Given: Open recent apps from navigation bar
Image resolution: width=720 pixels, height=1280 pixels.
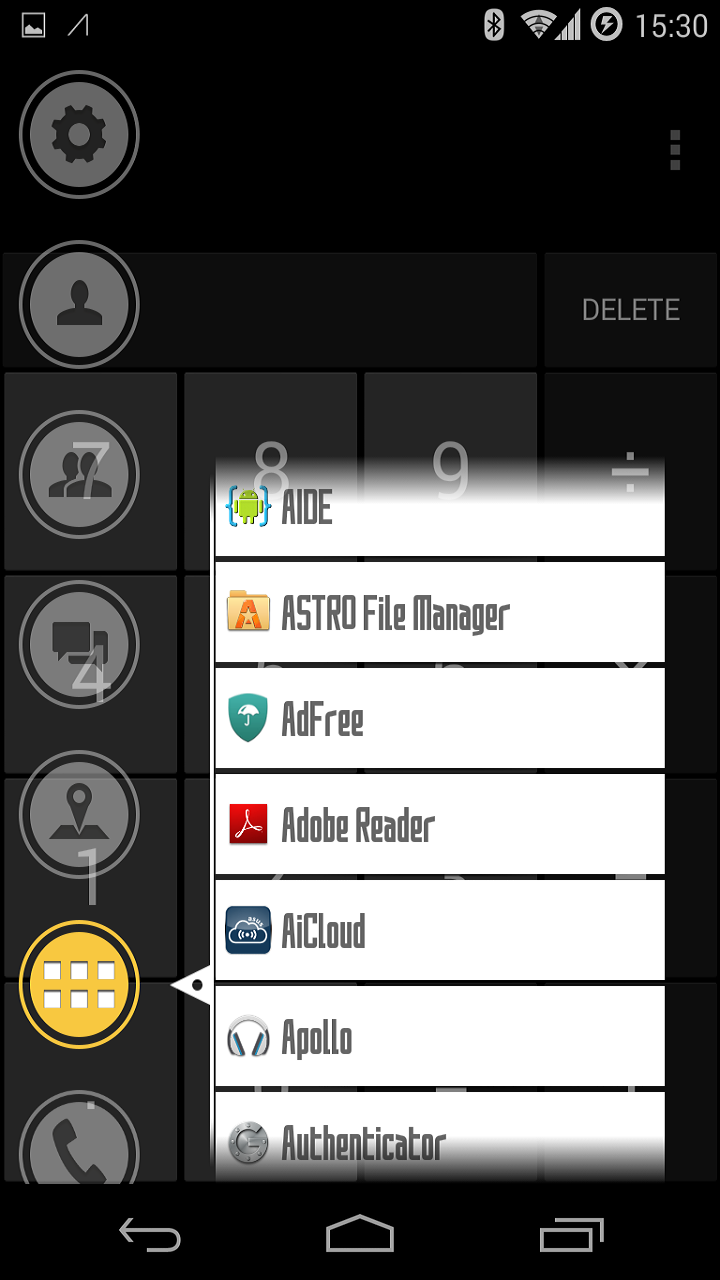Looking at the screenshot, I should click(x=571, y=1235).
